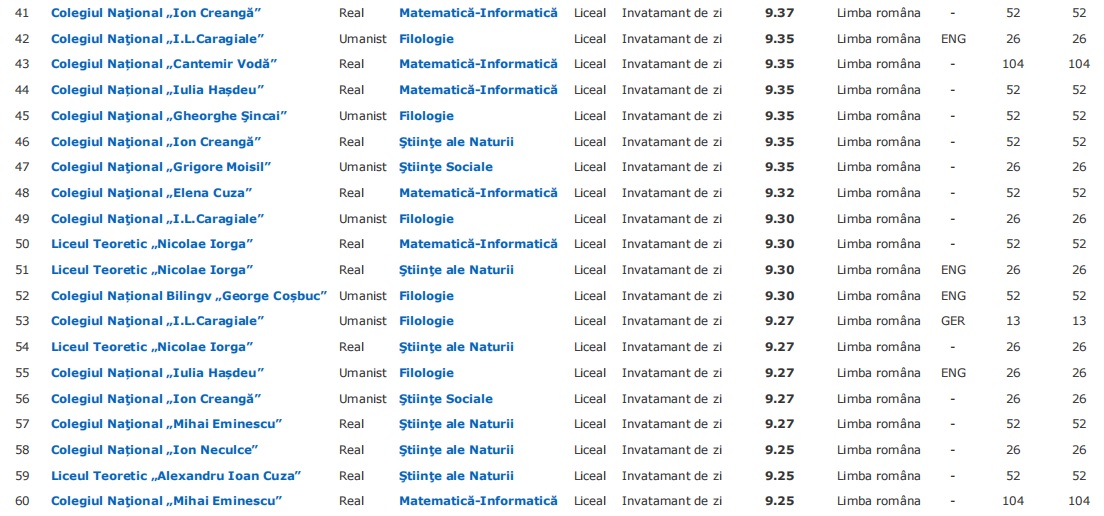Viewport: 1104px width, 516px height.
Task: Open the Matematică-Informatică link in row 48
Action: pos(478,193)
